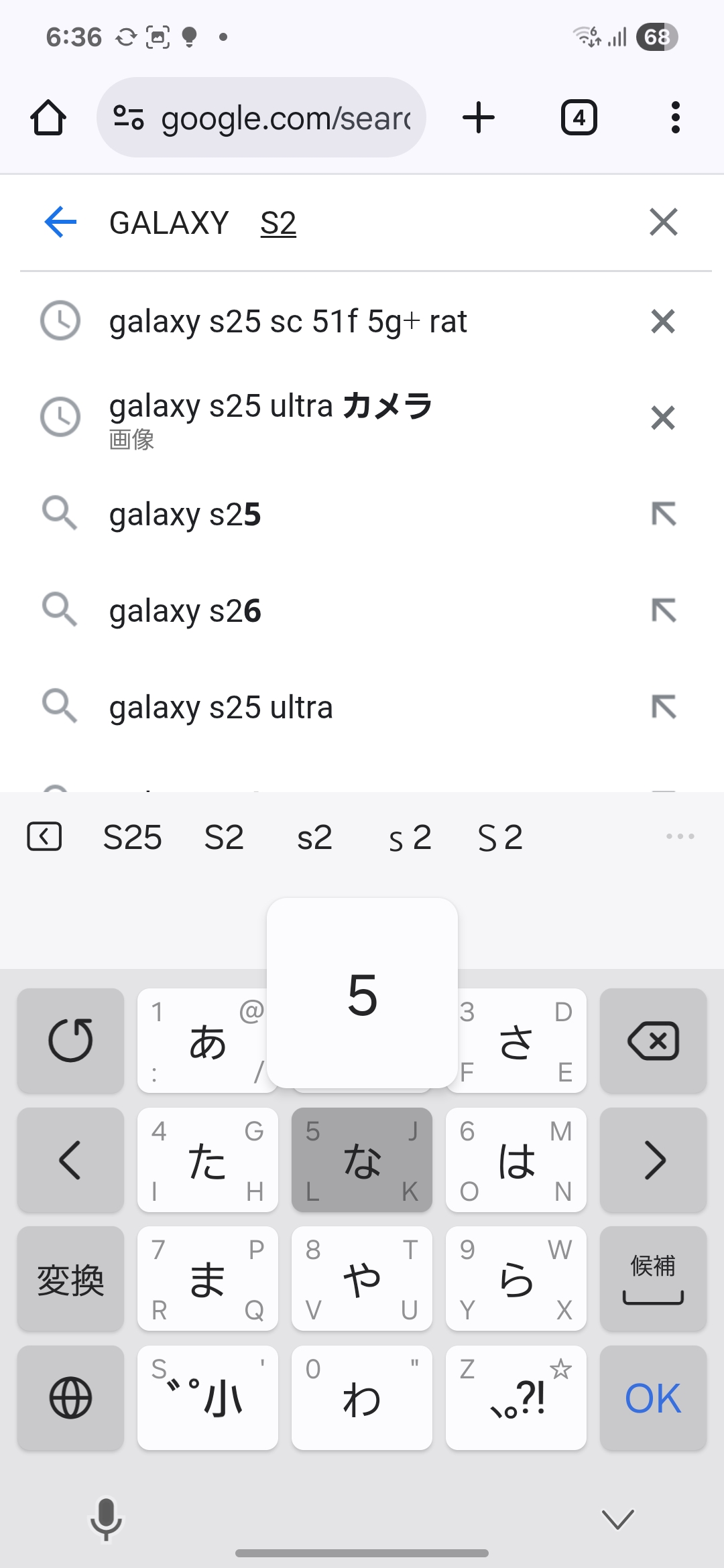
Task: Remove galaxy s25 ultra カメラ from history
Action: coord(662,418)
